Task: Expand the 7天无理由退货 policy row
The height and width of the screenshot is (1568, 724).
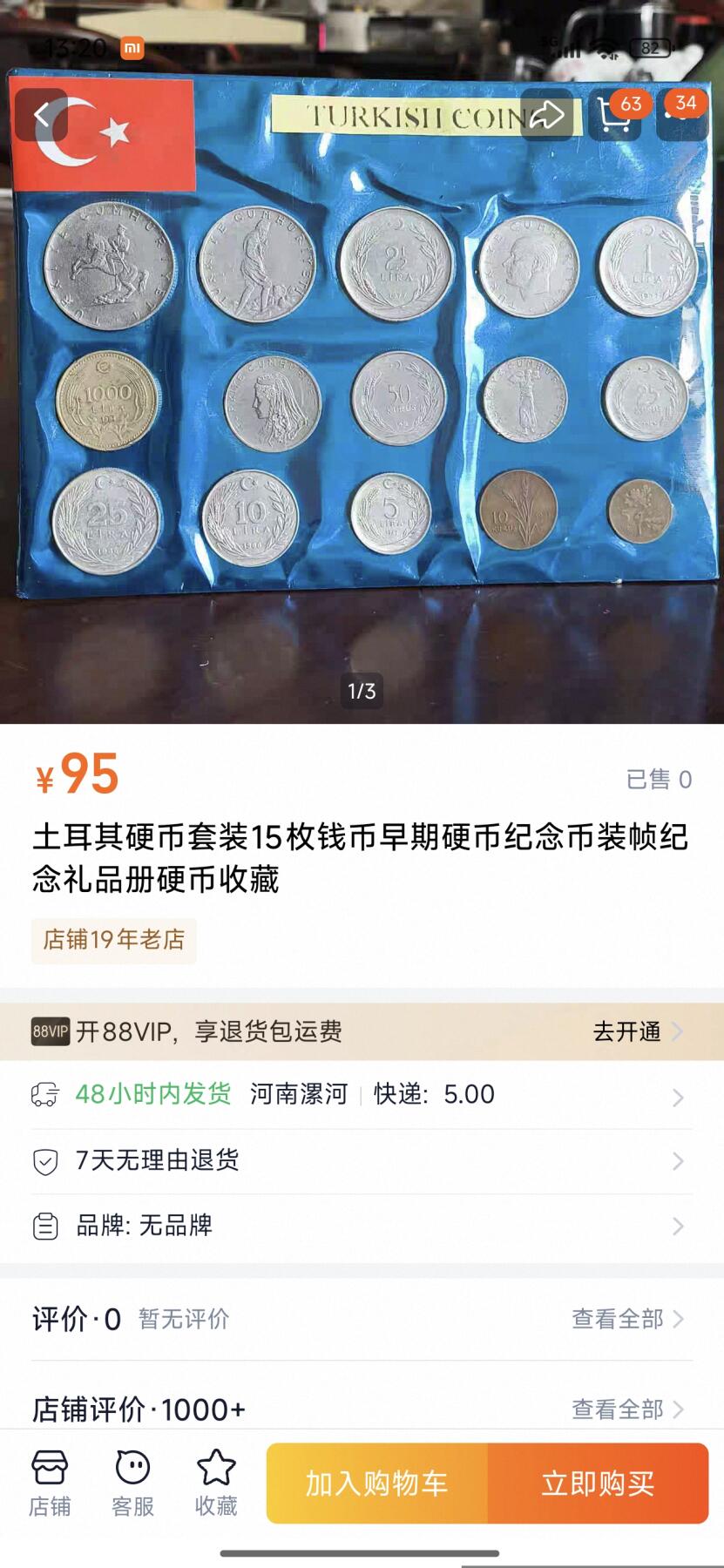Action: click(x=362, y=1161)
